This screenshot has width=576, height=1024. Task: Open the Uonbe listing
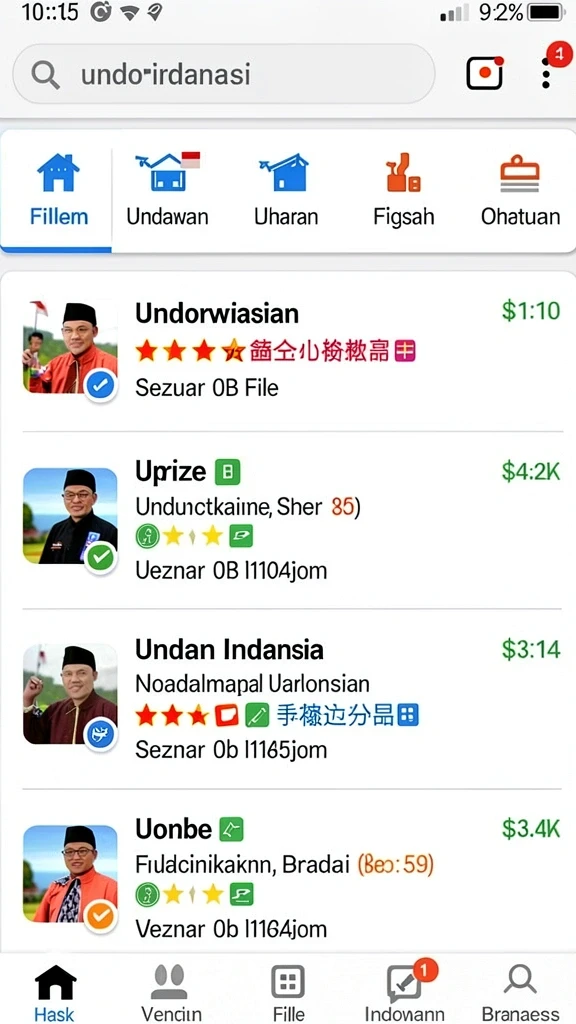pos(288,875)
